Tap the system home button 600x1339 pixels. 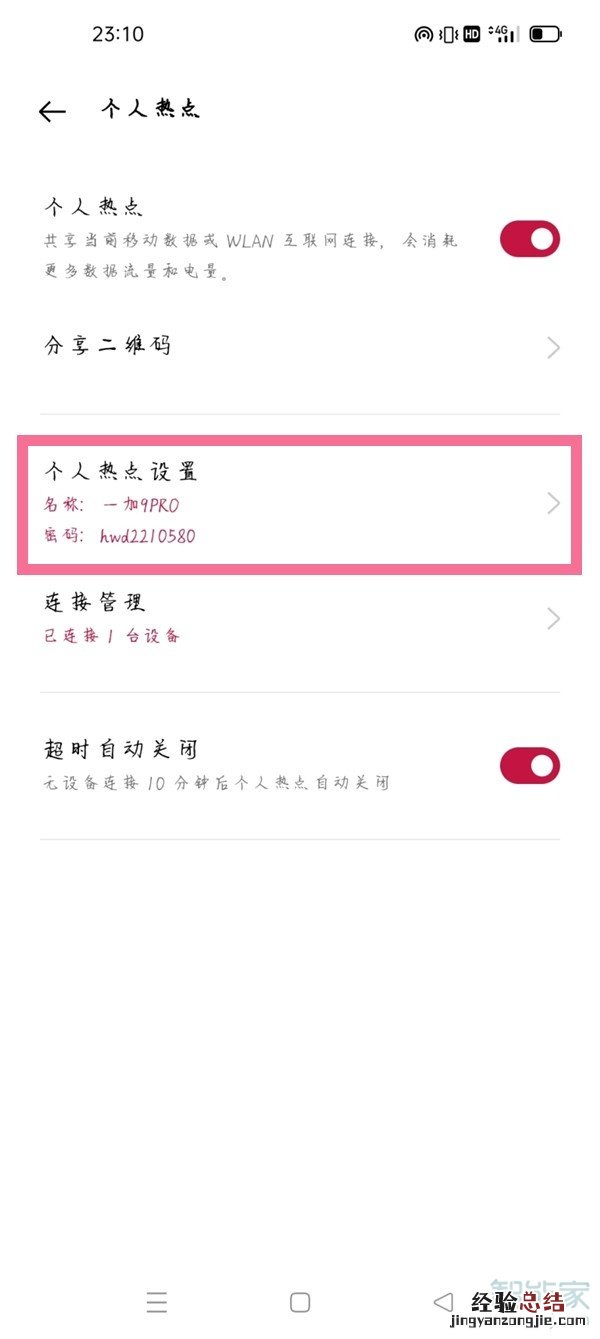pyautogui.click(x=300, y=1301)
